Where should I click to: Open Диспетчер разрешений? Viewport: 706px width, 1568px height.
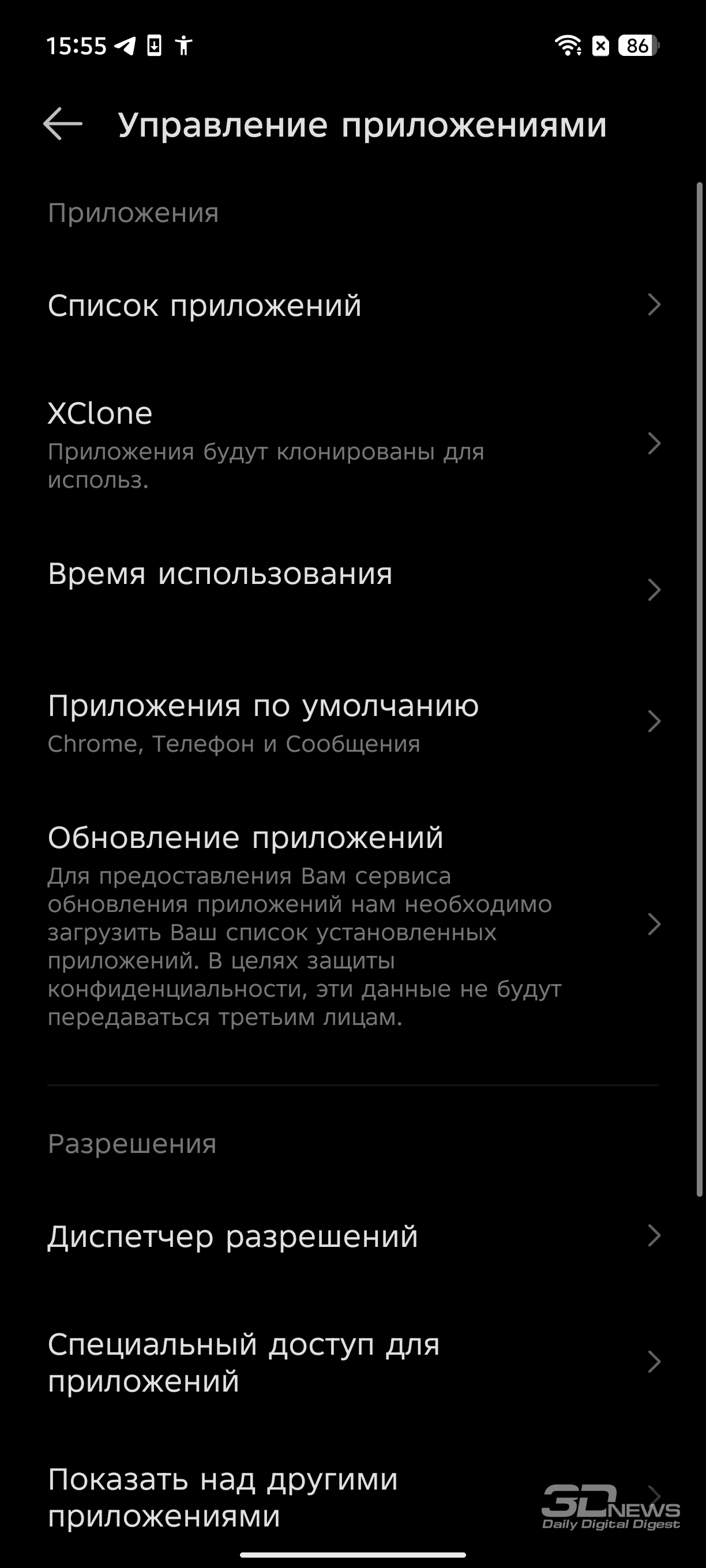click(x=352, y=1237)
